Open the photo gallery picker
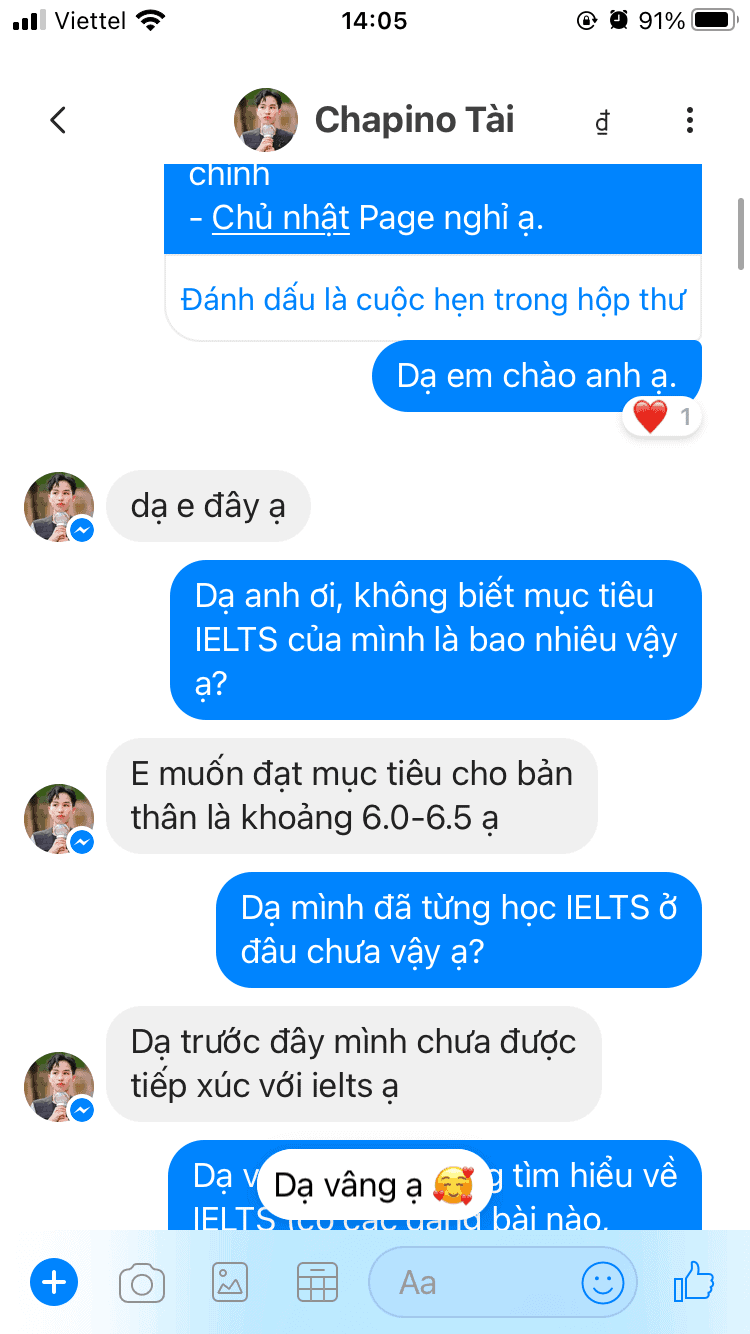Image resolution: width=750 pixels, height=1334 pixels. coord(230,1282)
